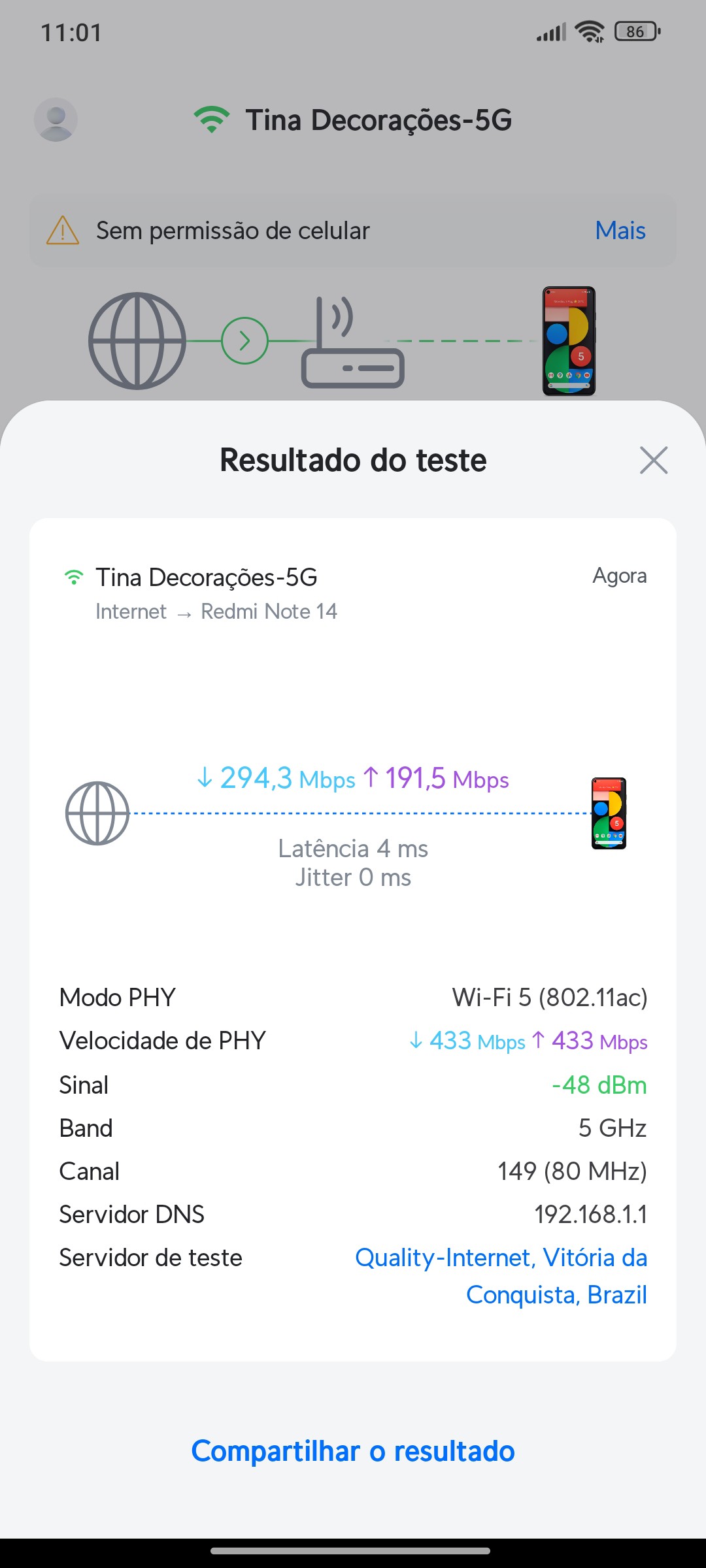Tap Compartilhar o resultado
The width and height of the screenshot is (706, 1568).
353,1451
